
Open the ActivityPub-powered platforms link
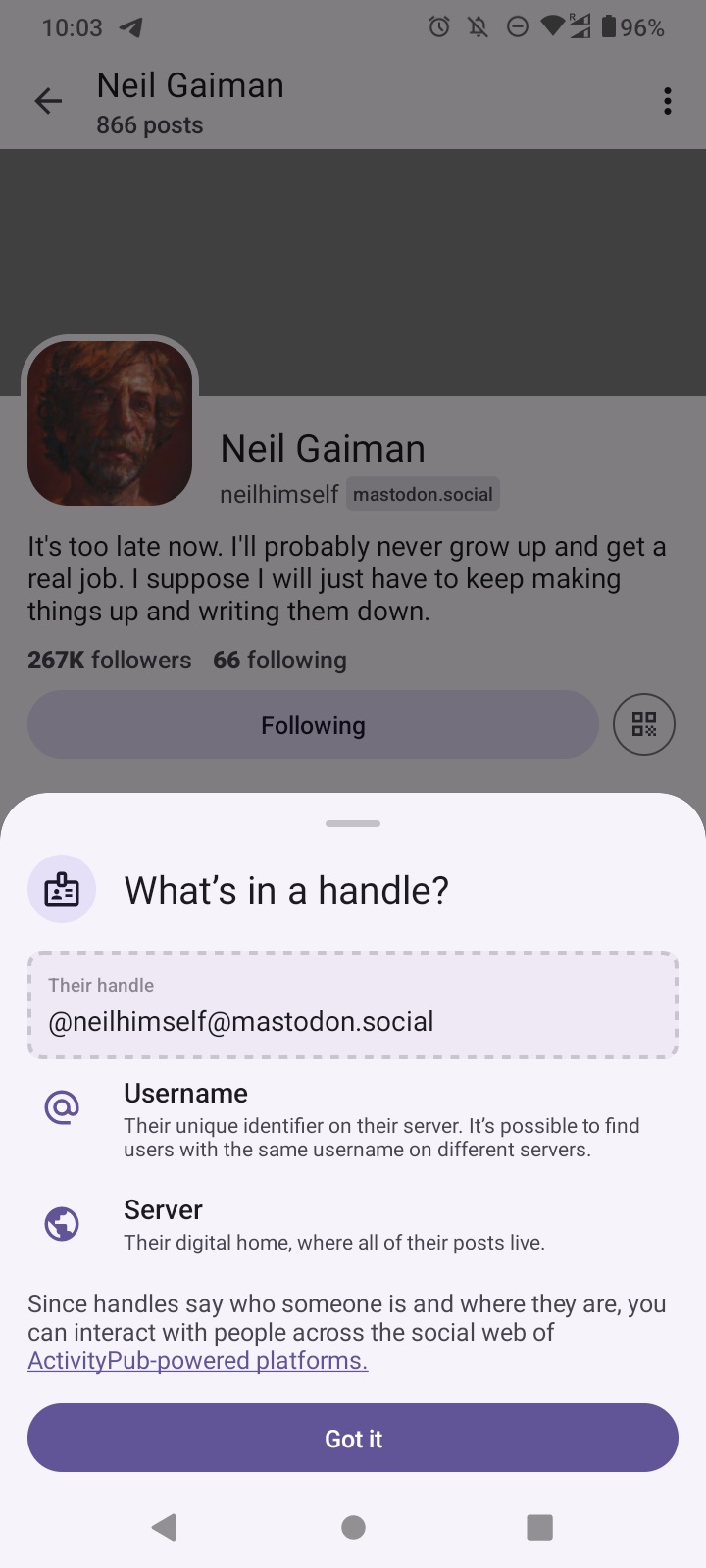[198, 1361]
